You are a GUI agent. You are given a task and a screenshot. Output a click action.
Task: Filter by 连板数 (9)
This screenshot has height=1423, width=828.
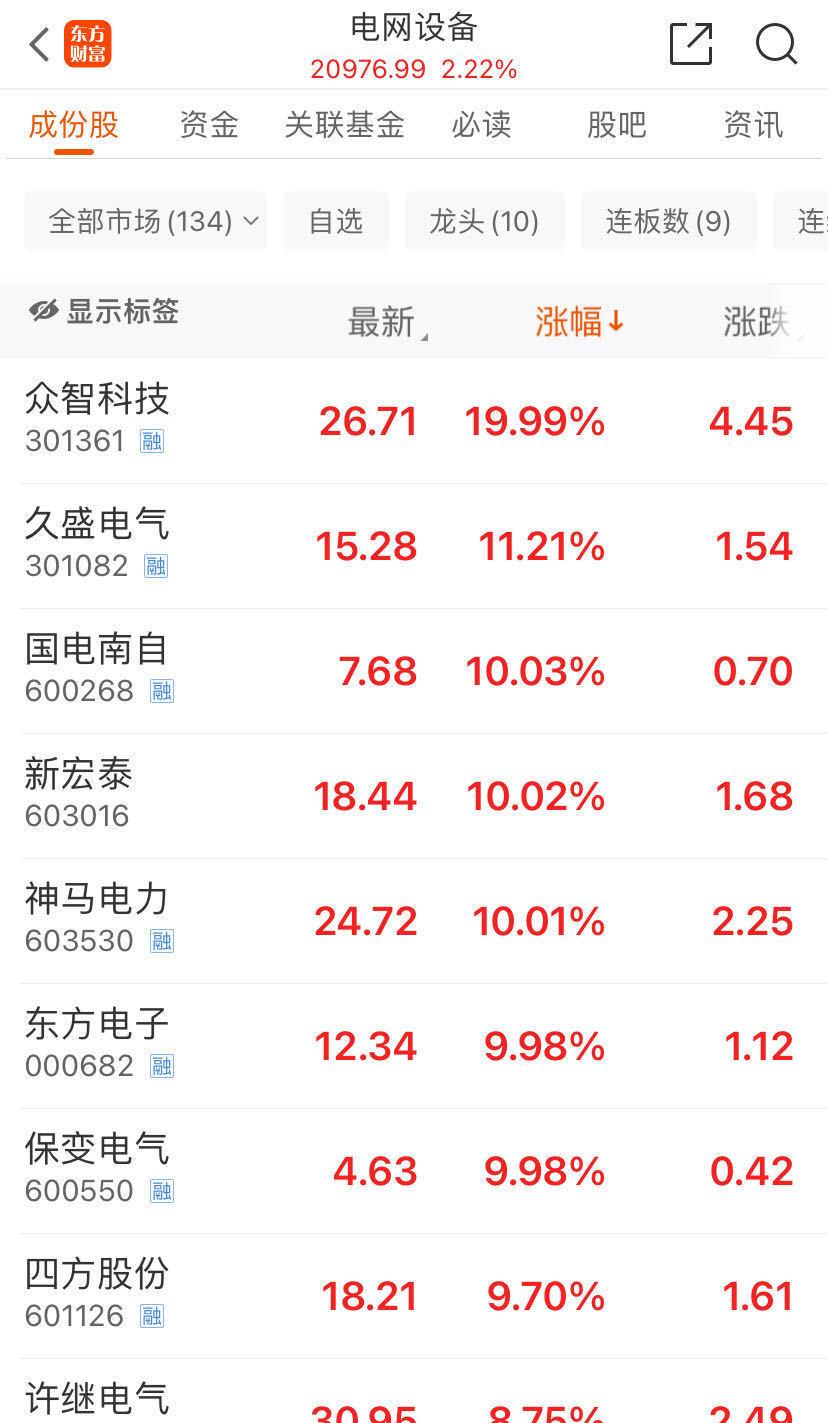(x=668, y=221)
